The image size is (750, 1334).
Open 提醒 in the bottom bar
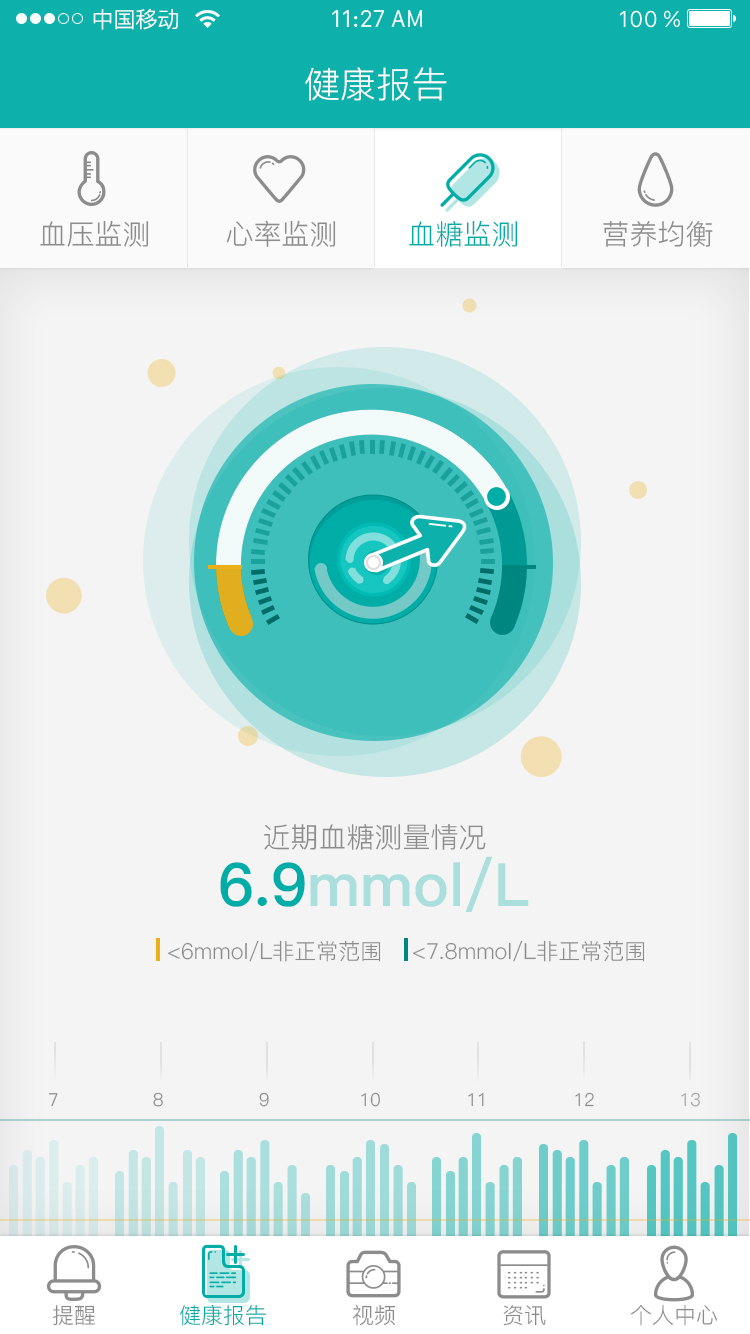(x=74, y=1286)
